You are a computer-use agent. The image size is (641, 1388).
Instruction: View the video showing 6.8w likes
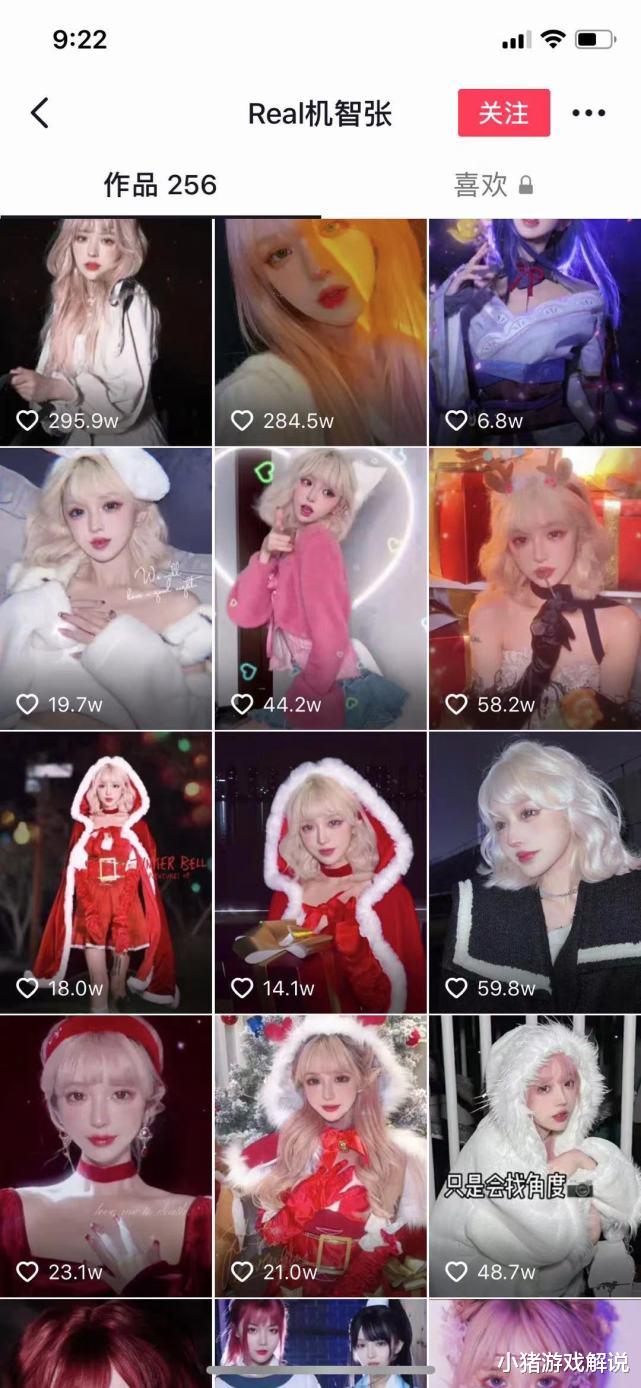coord(535,332)
